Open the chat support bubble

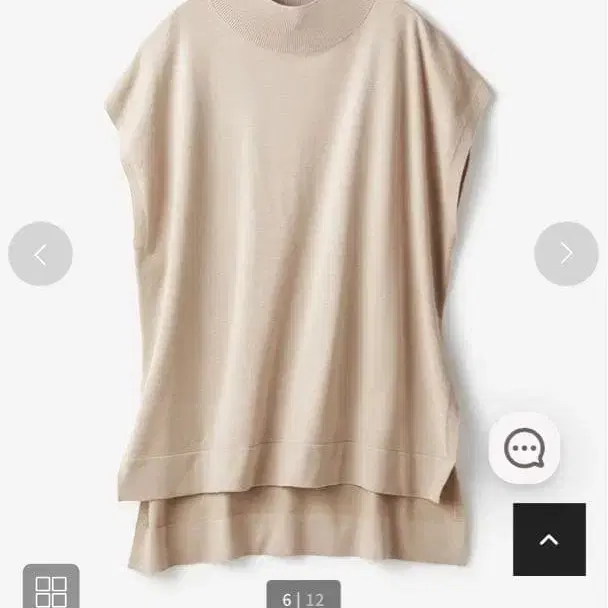click(x=524, y=448)
